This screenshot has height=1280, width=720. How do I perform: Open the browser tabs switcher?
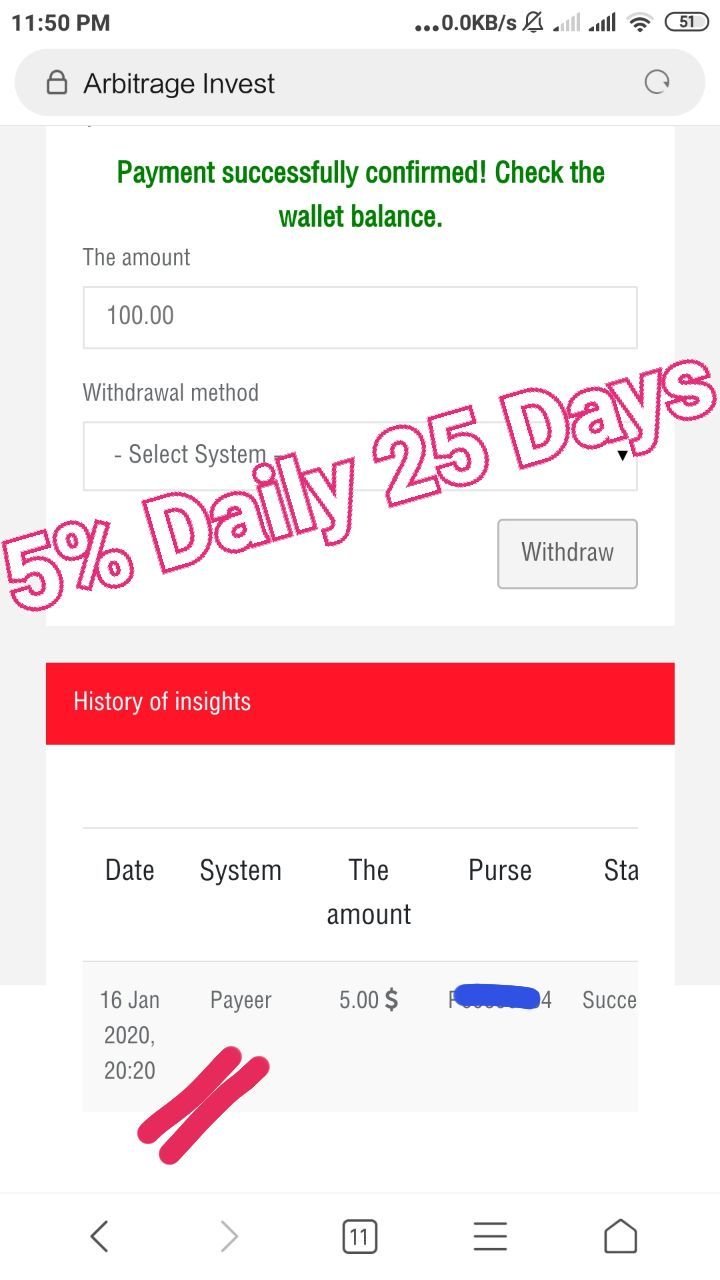pyautogui.click(x=359, y=1237)
